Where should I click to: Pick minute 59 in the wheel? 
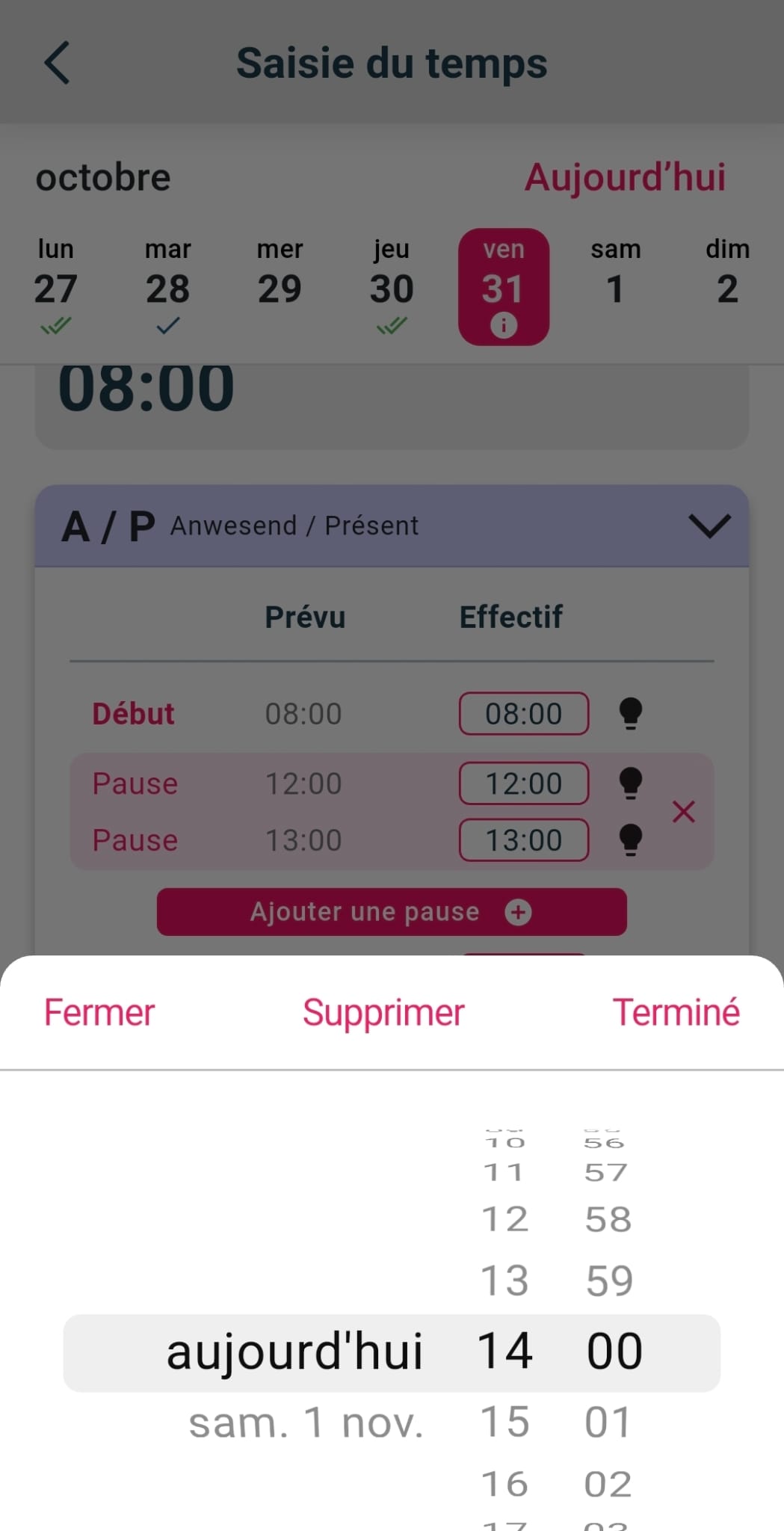click(x=609, y=1281)
